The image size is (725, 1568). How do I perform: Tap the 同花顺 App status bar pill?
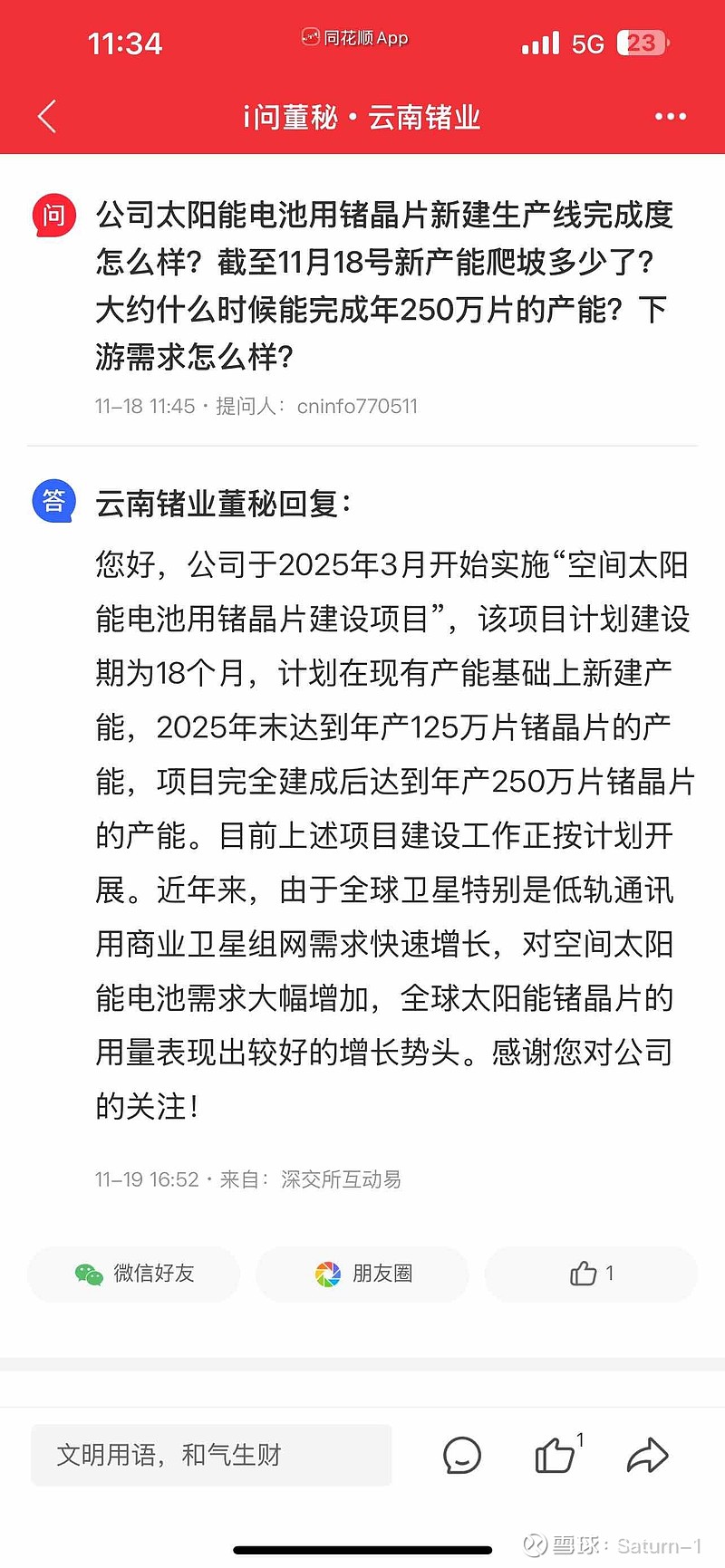[x=353, y=37]
